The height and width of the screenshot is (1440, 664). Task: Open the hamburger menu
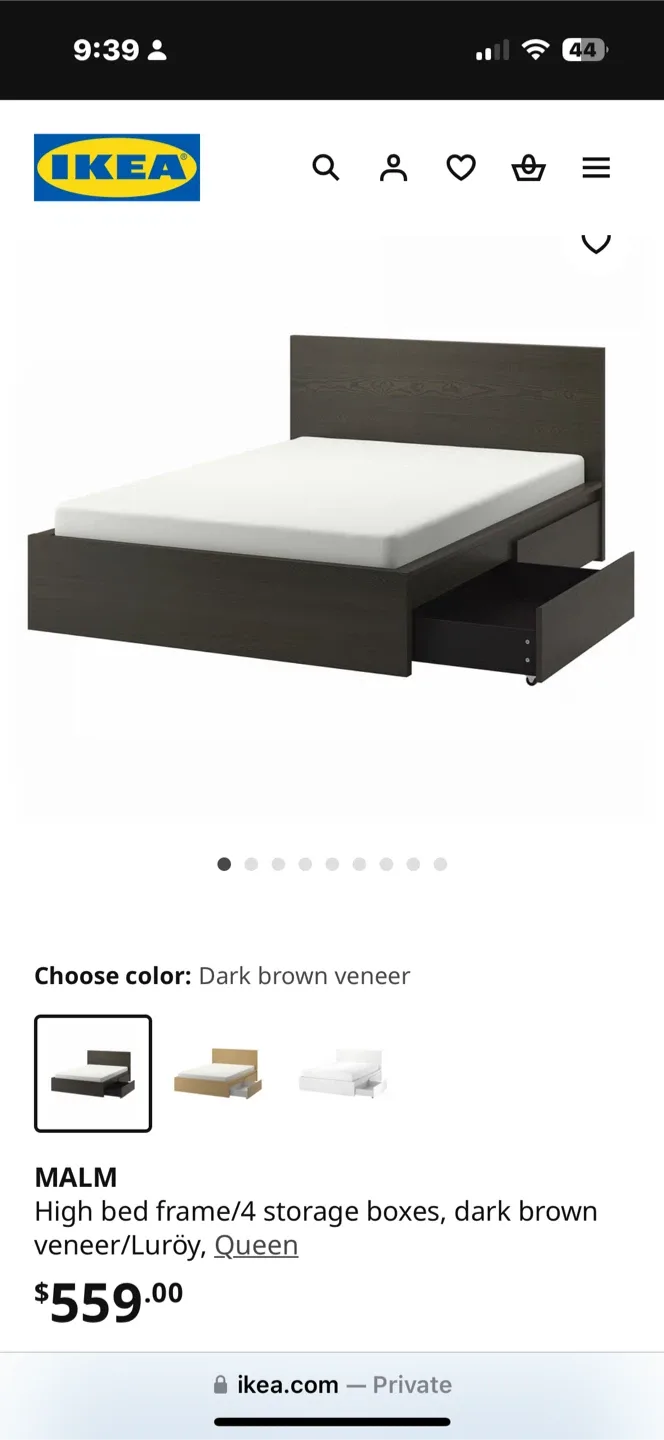click(x=596, y=167)
